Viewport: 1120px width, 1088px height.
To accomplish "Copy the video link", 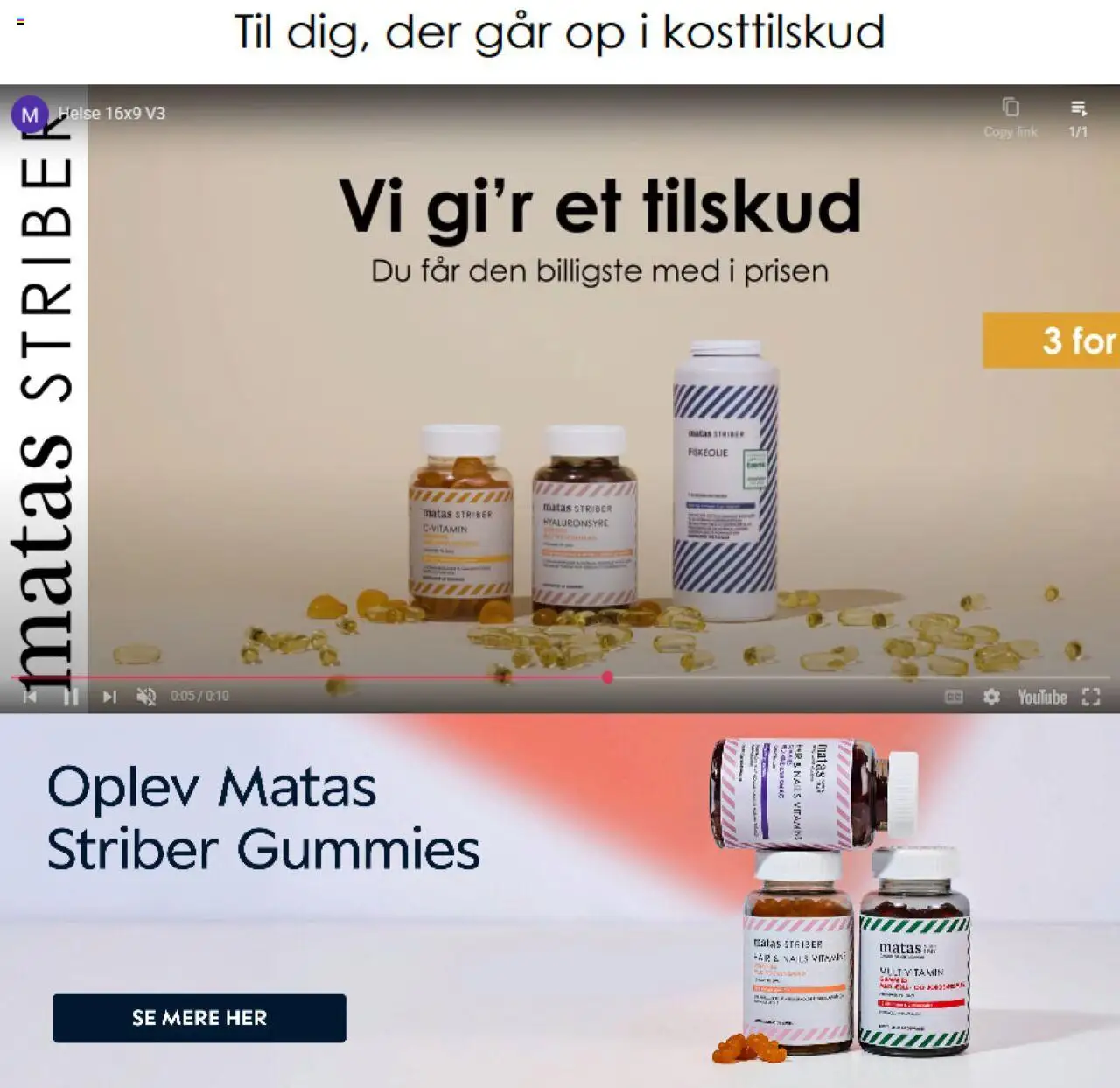I will pos(1011,117).
